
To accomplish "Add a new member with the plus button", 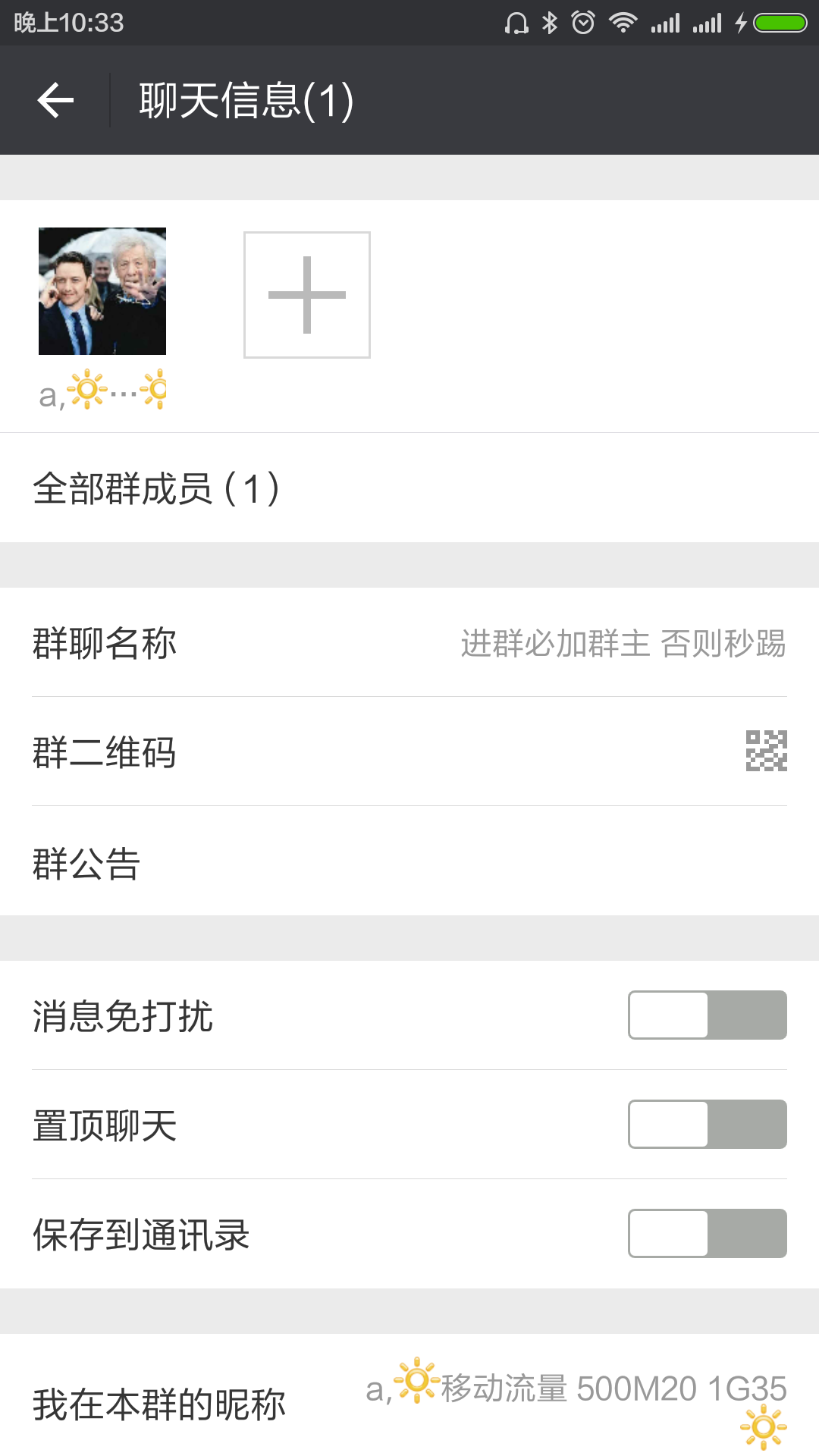I will tap(307, 295).
